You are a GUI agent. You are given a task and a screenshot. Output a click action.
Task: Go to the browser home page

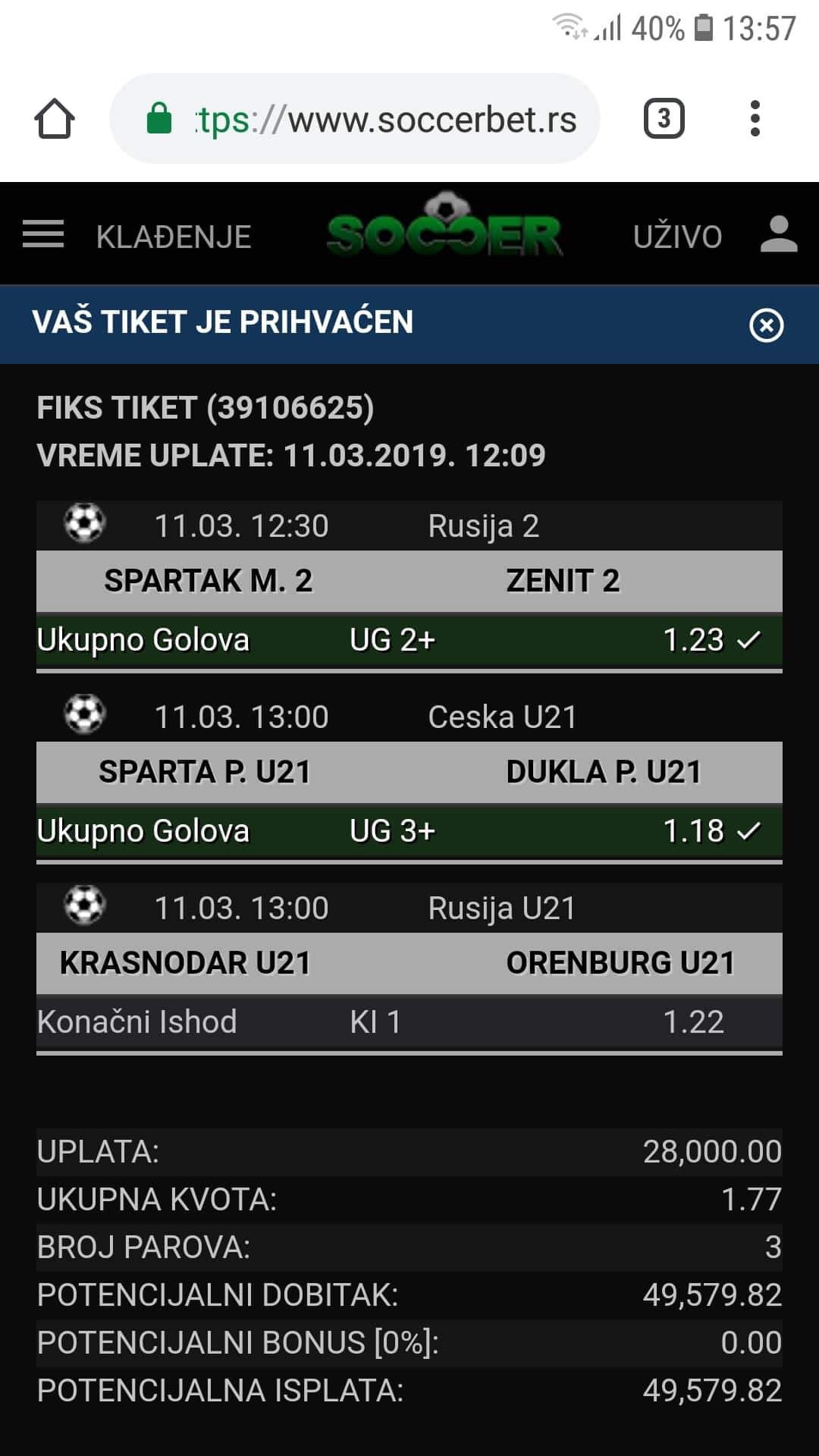pos(55,119)
